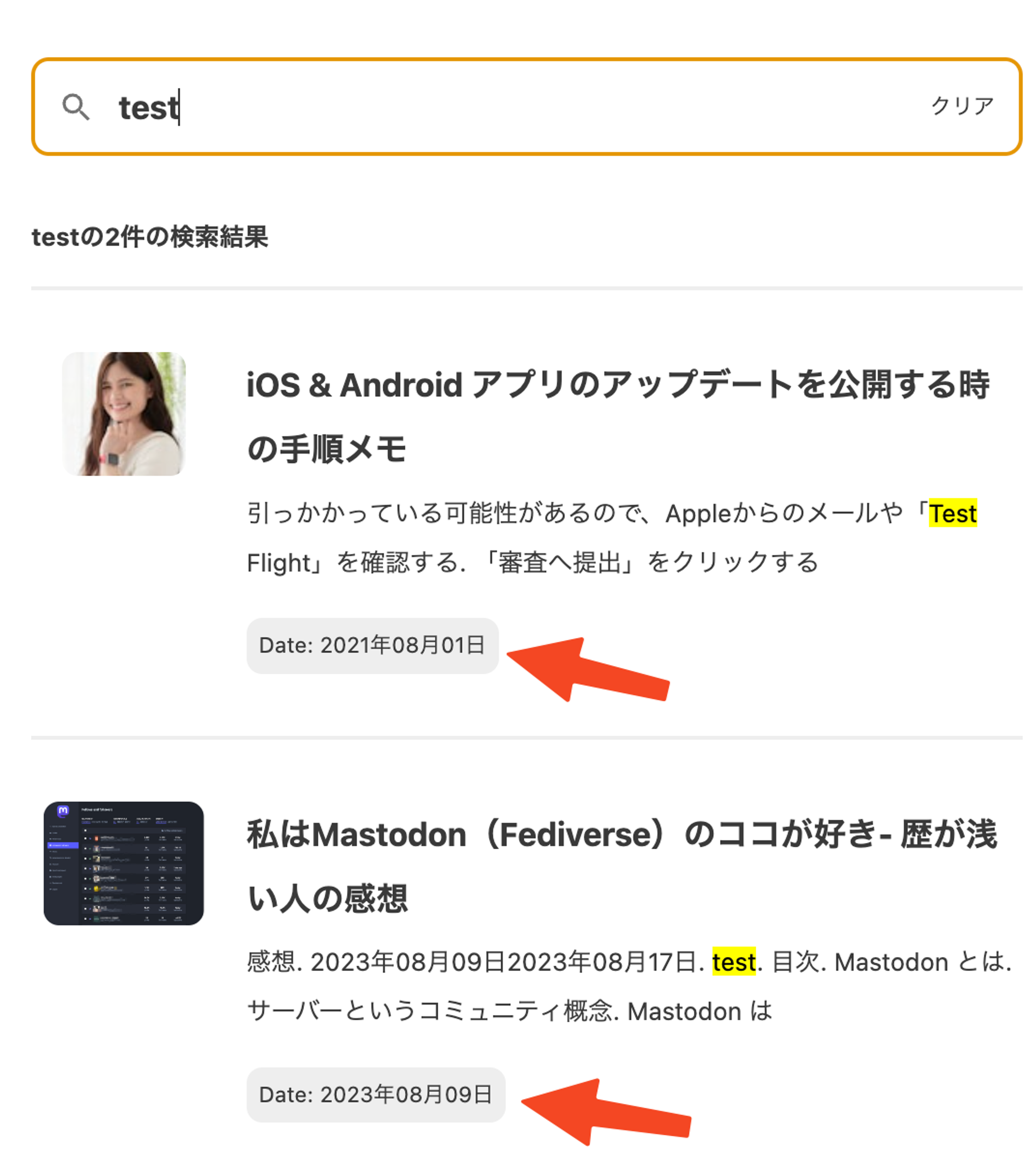Tap the Mastodon dashboard thumbnail
This screenshot has height=1158, width=1036.
pyautogui.click(x=123, y=863)
